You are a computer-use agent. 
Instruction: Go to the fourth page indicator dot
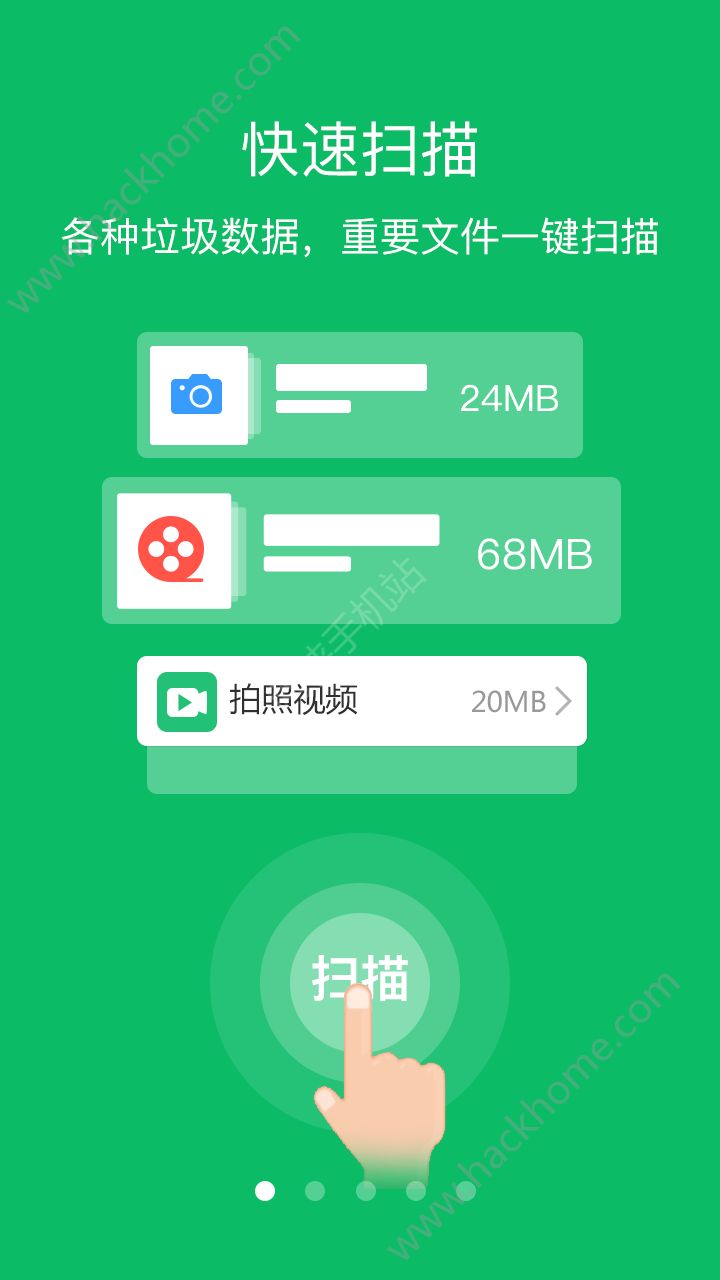[x=416, y=1190]
